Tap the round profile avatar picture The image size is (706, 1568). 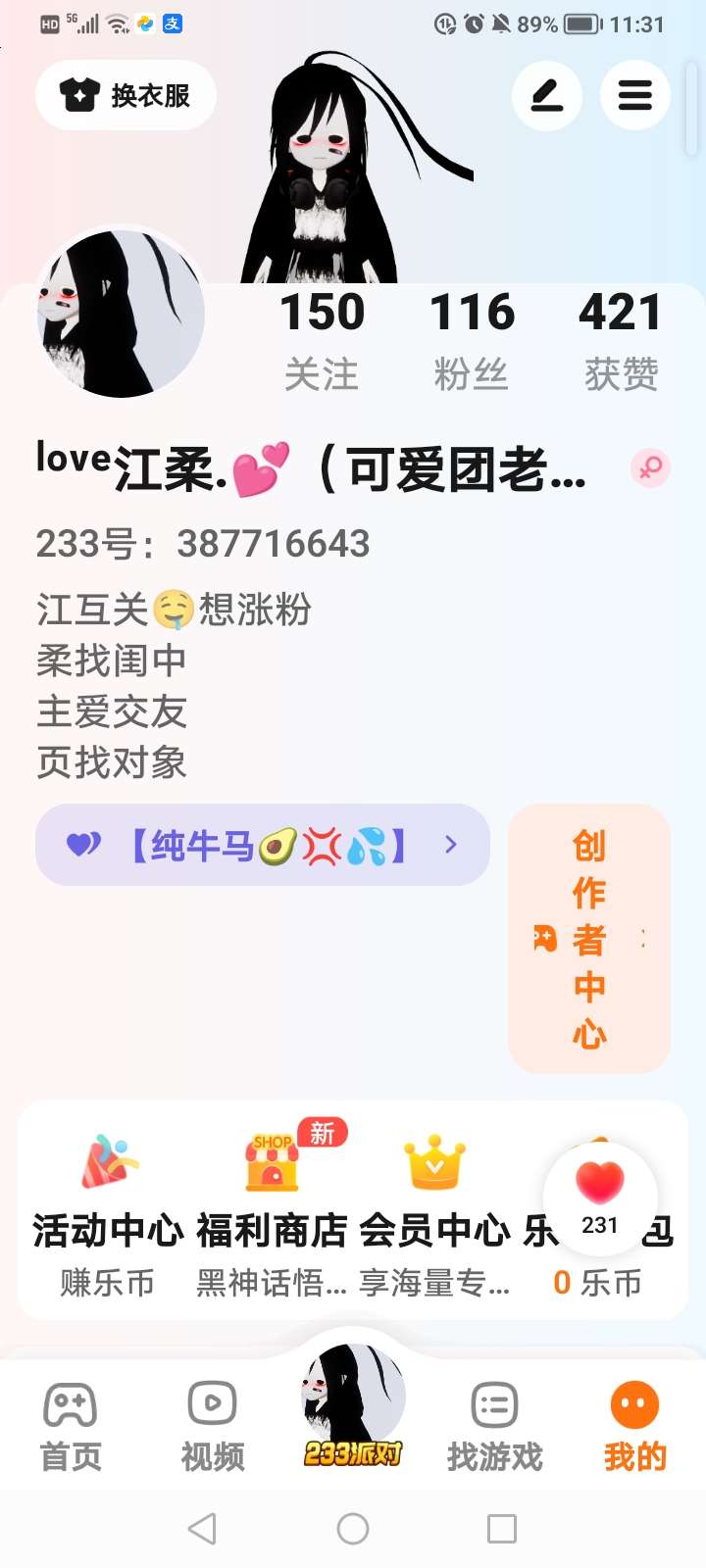click(x=121, y=314)
